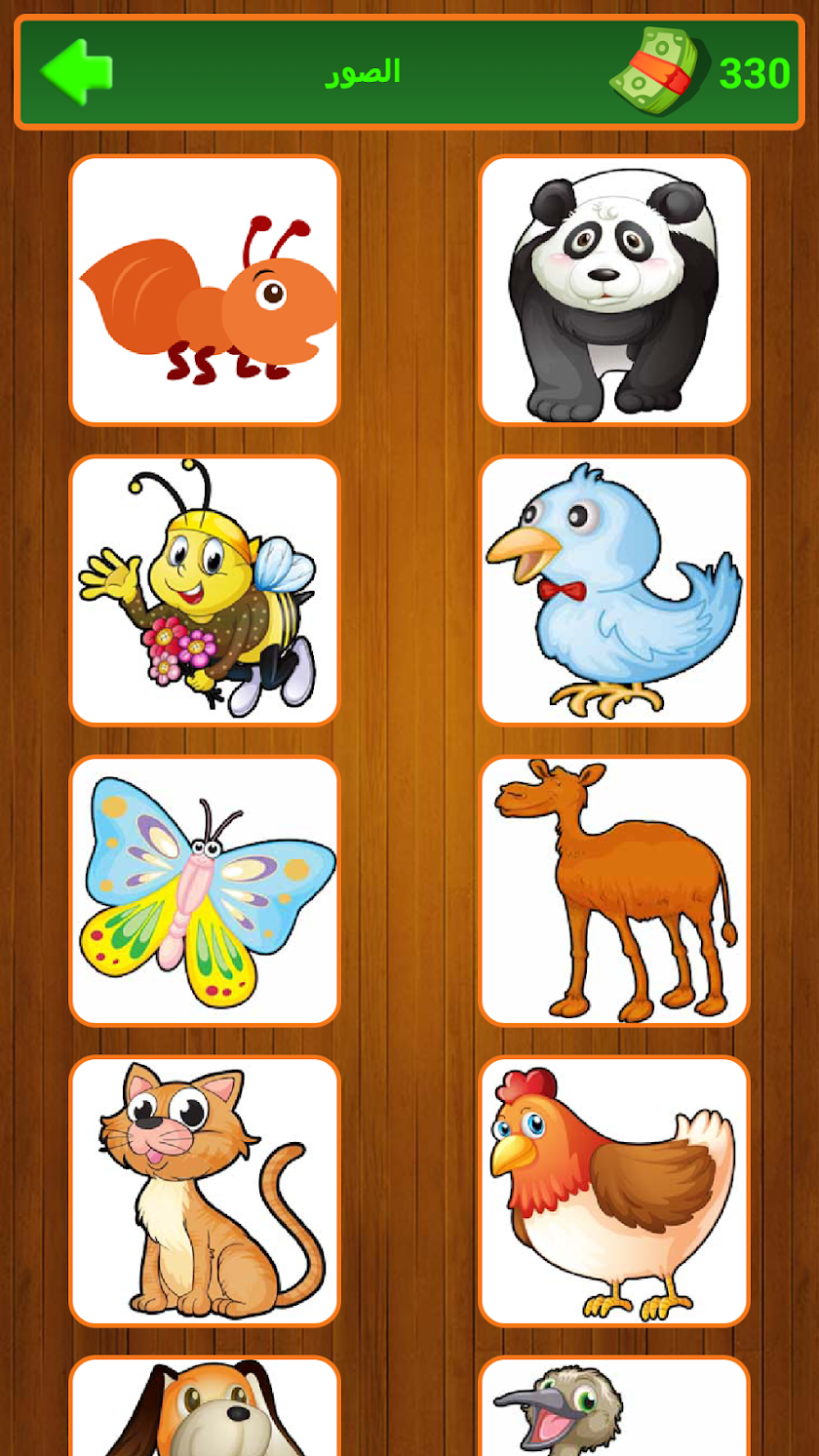Choose the blue bird picture
Image resolution: width=819 pixels, height=1456 pixels.
pyautogui.click(x=614, y=590)
